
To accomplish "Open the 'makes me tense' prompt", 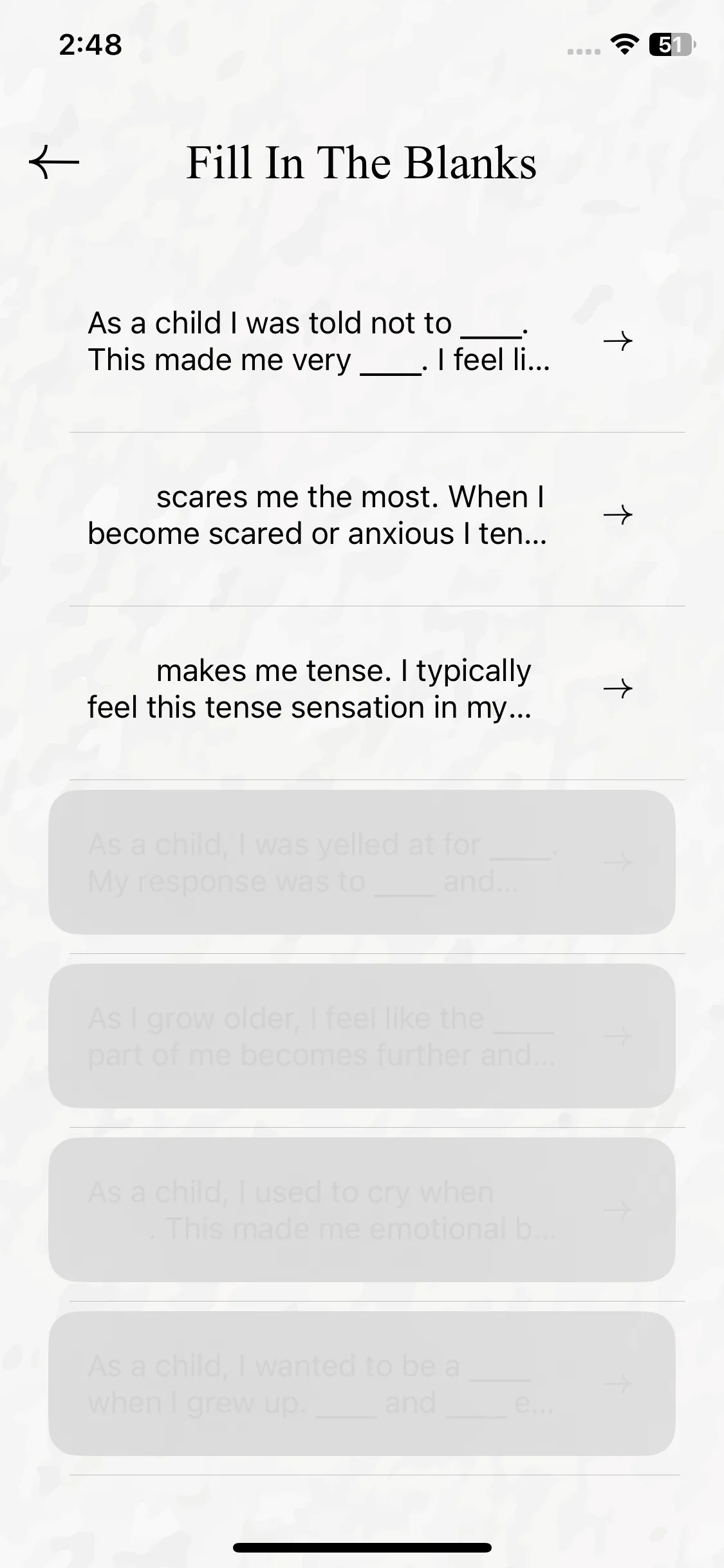I will (x=360, y=689).
